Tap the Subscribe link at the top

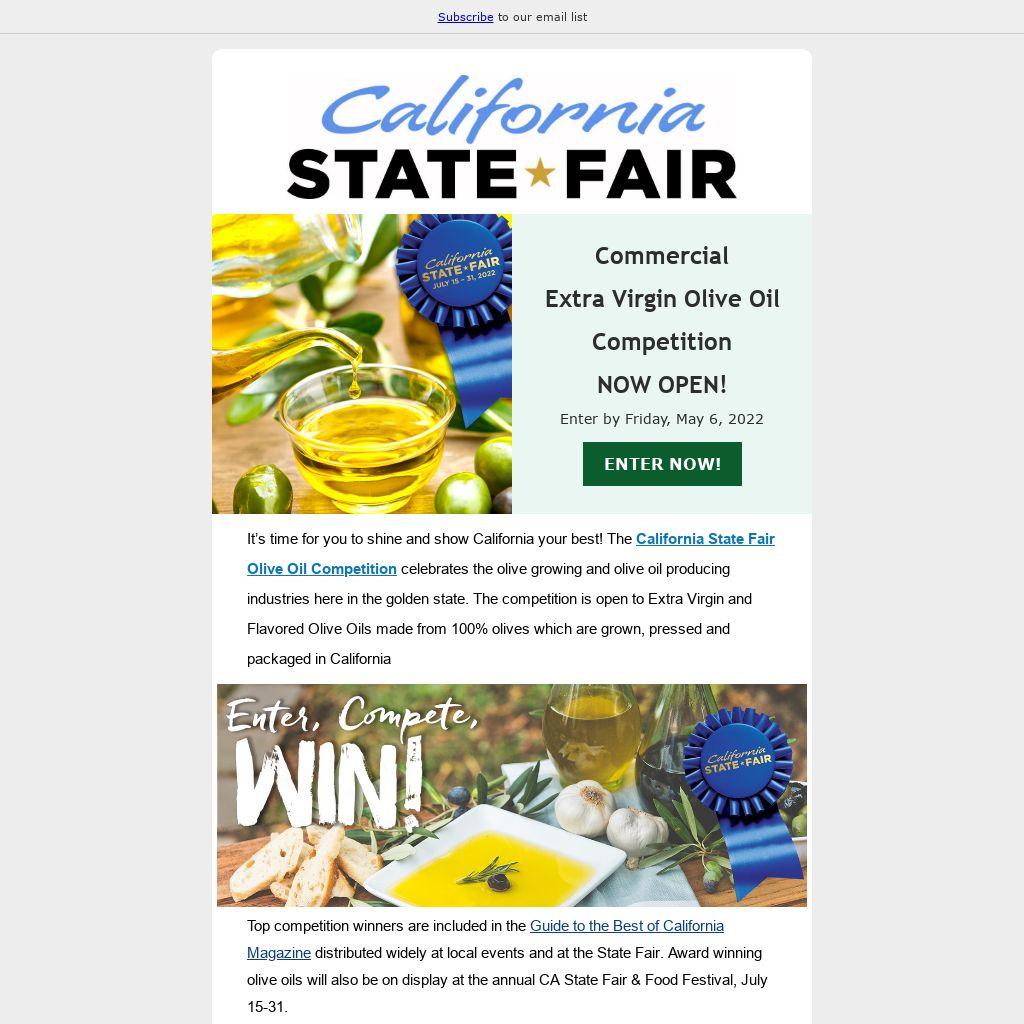click(x=465, y=17)
